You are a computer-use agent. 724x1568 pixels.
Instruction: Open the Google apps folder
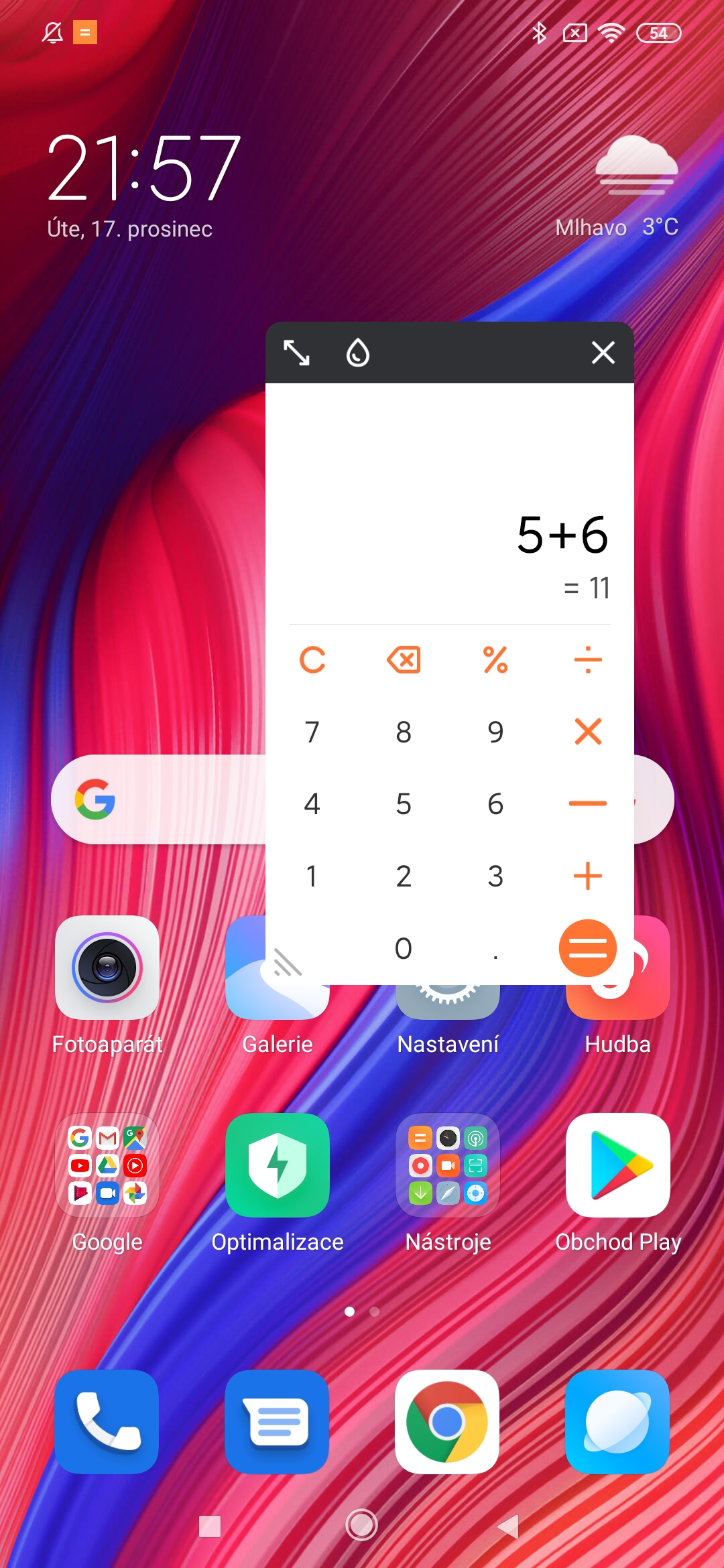click(x=107, y=1165)
